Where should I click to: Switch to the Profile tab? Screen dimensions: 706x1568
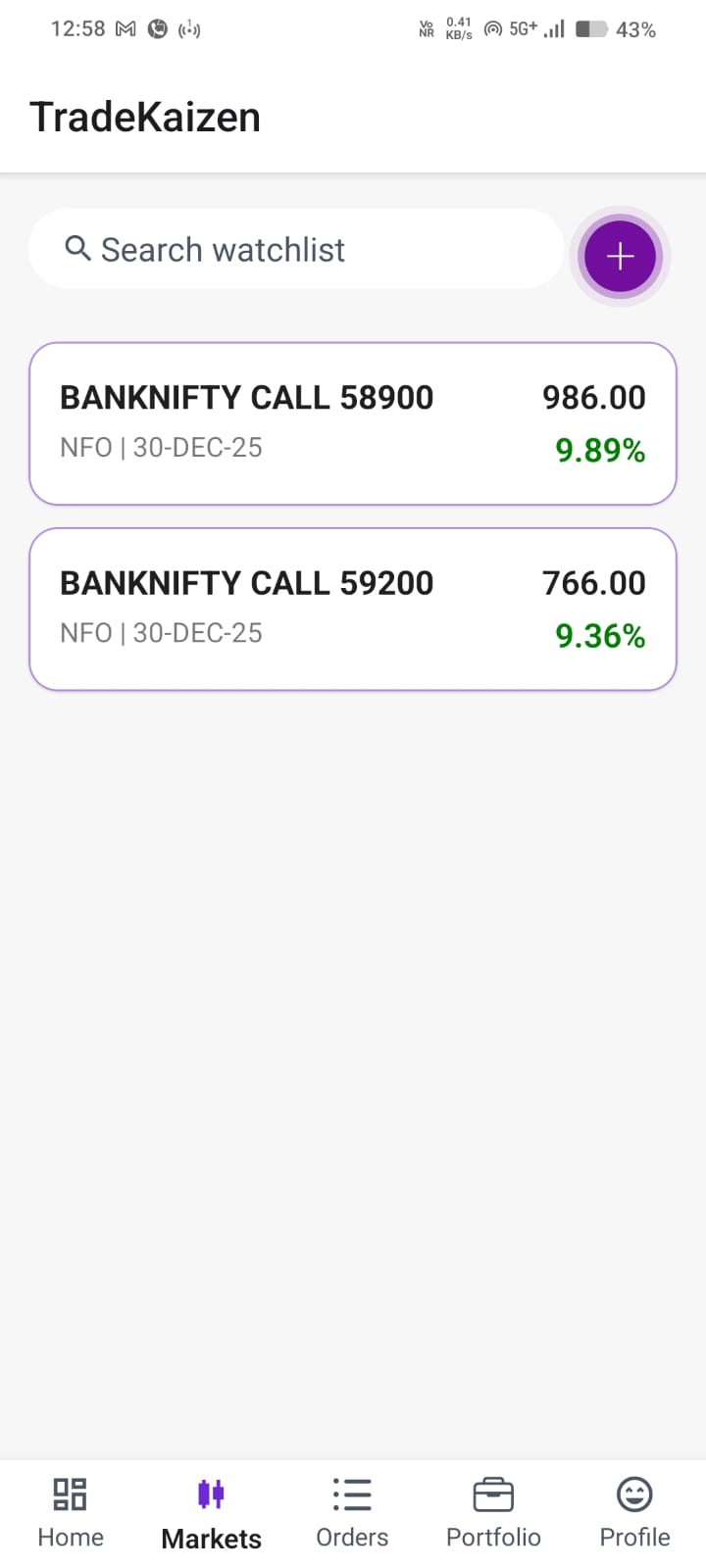tap(634, 1513)
